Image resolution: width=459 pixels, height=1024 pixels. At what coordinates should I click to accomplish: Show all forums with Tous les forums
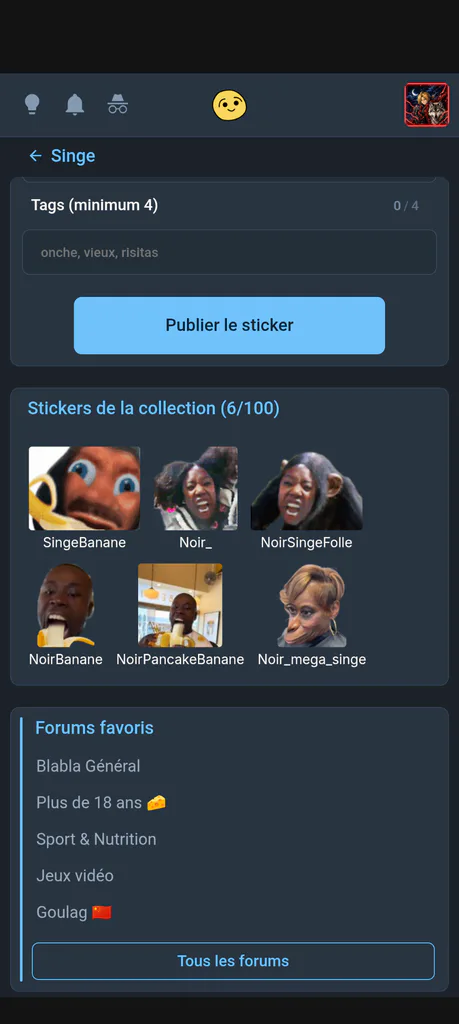tap(233, 961)
